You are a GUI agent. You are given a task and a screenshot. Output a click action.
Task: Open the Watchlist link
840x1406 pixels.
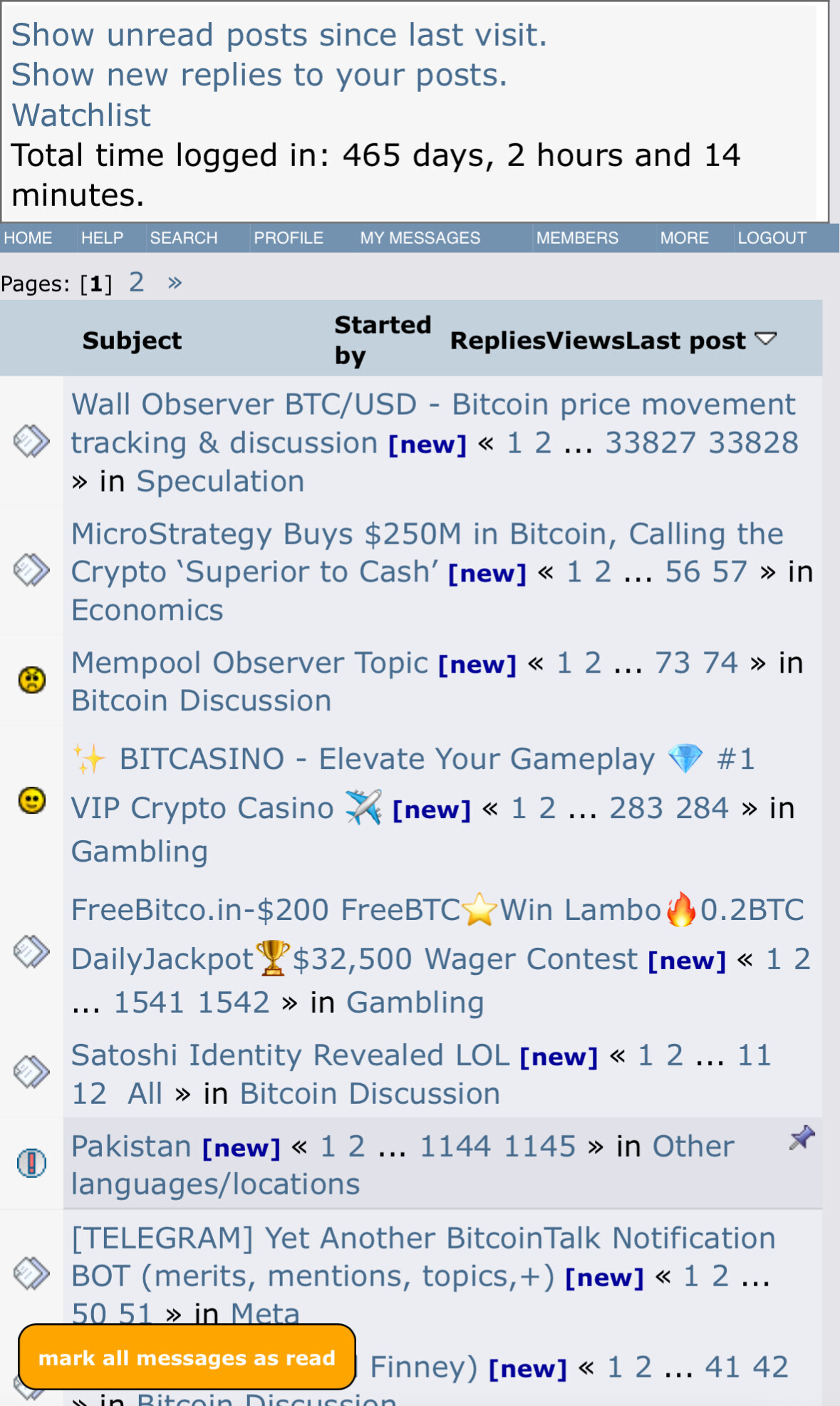pos(81,115)
